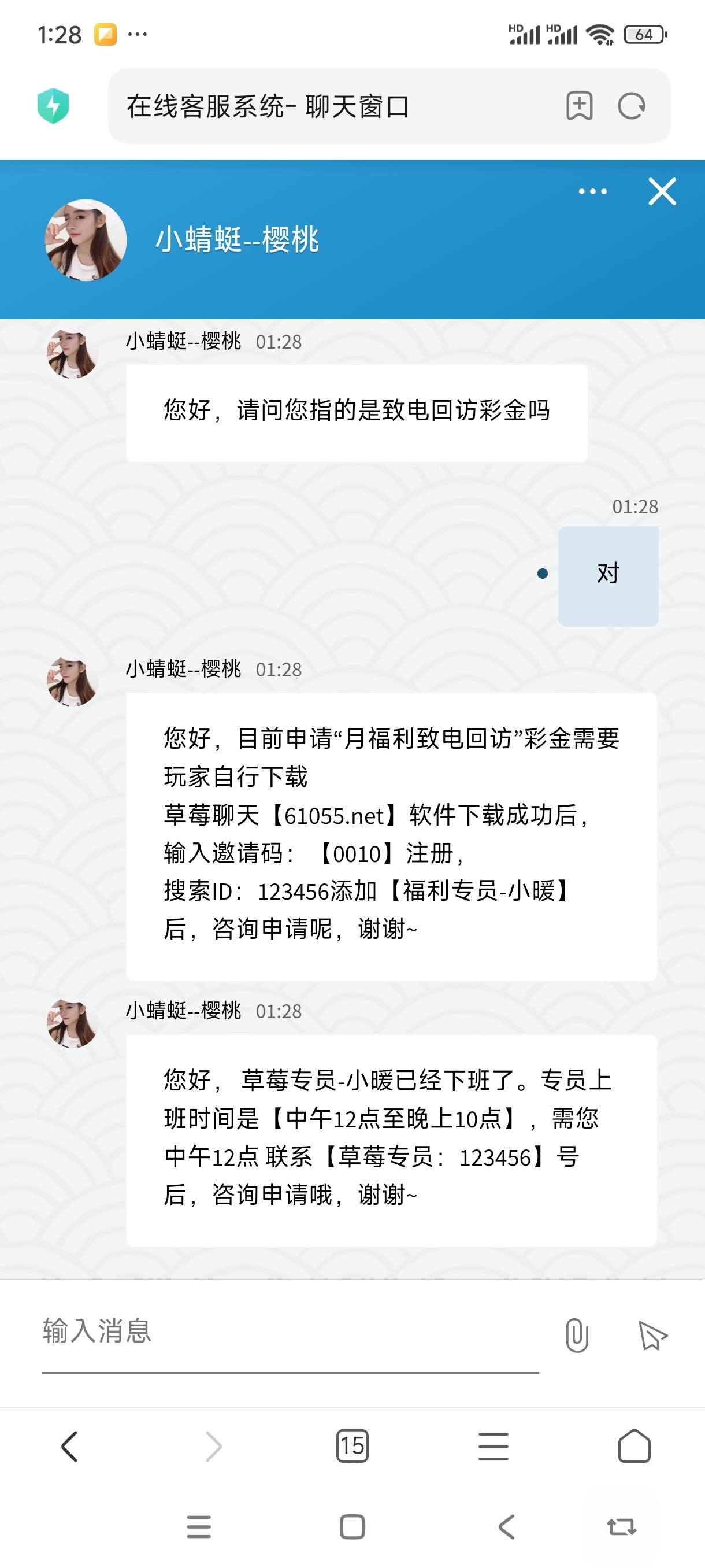Reload the chat page
This screenshot has height=1568, width=705.
pos(632,106)
